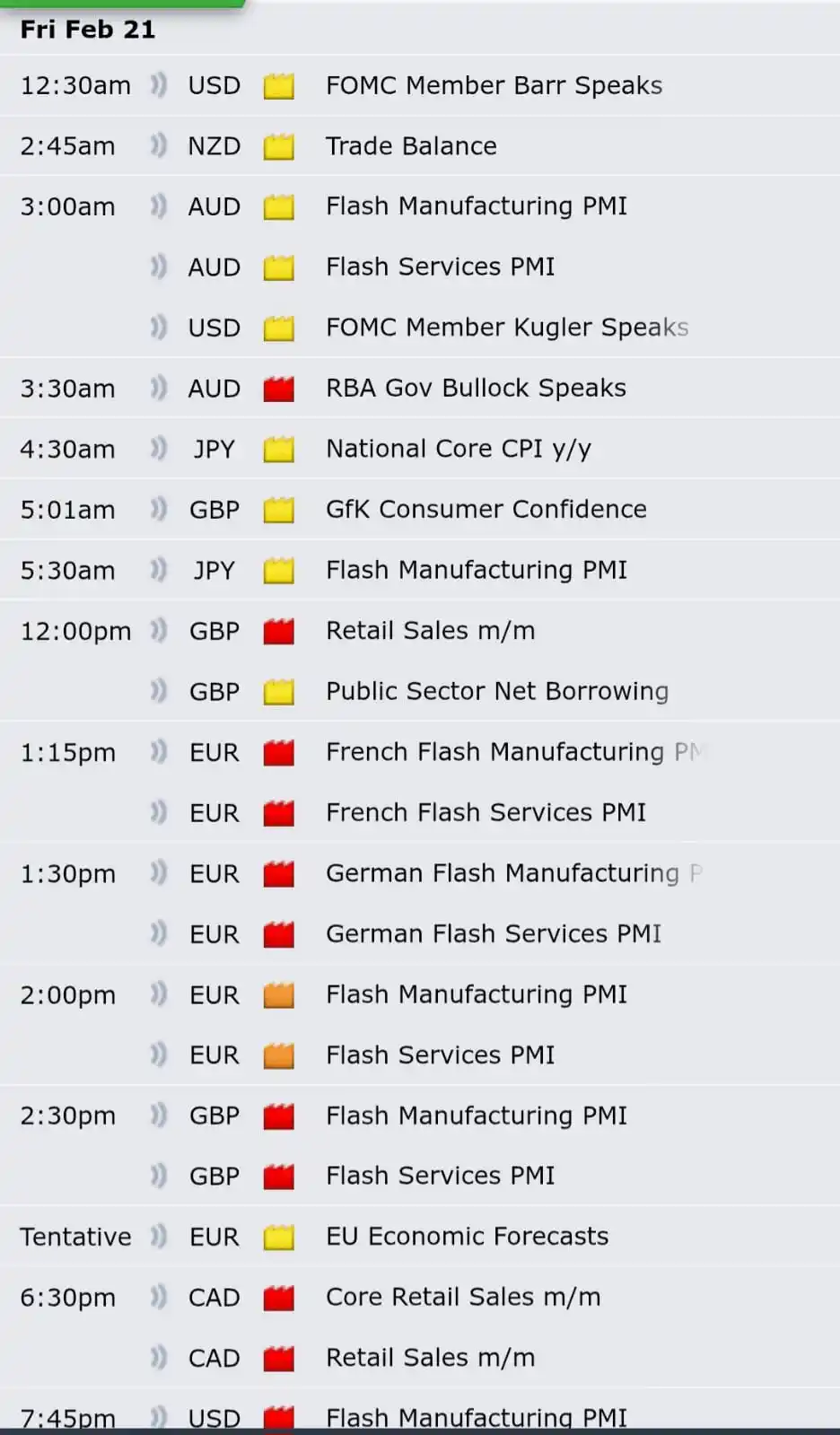Open the FOMC Member Kugler Speaks event link
840x1435 pixels.
(505, 328)
